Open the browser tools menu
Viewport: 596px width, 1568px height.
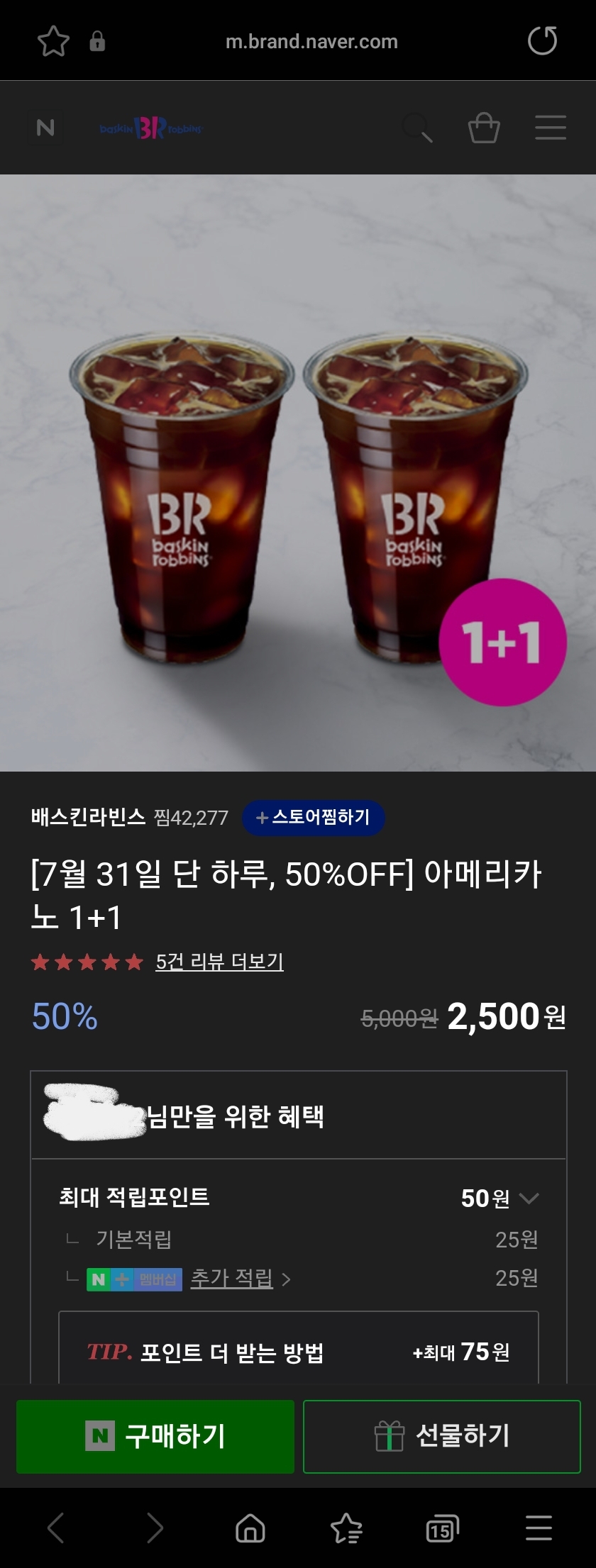(x=539, y=1528)
